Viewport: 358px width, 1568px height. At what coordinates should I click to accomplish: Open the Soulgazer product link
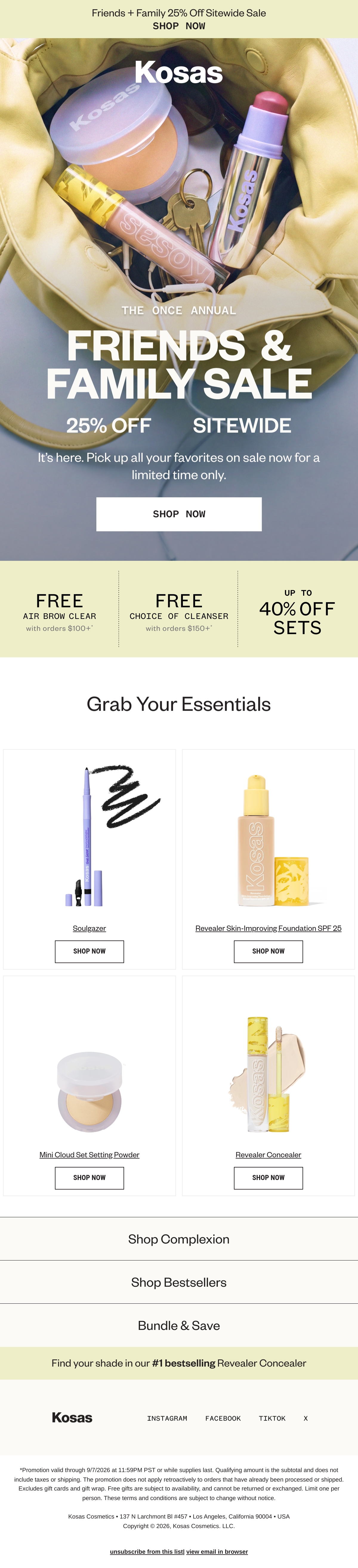(89, 928)
